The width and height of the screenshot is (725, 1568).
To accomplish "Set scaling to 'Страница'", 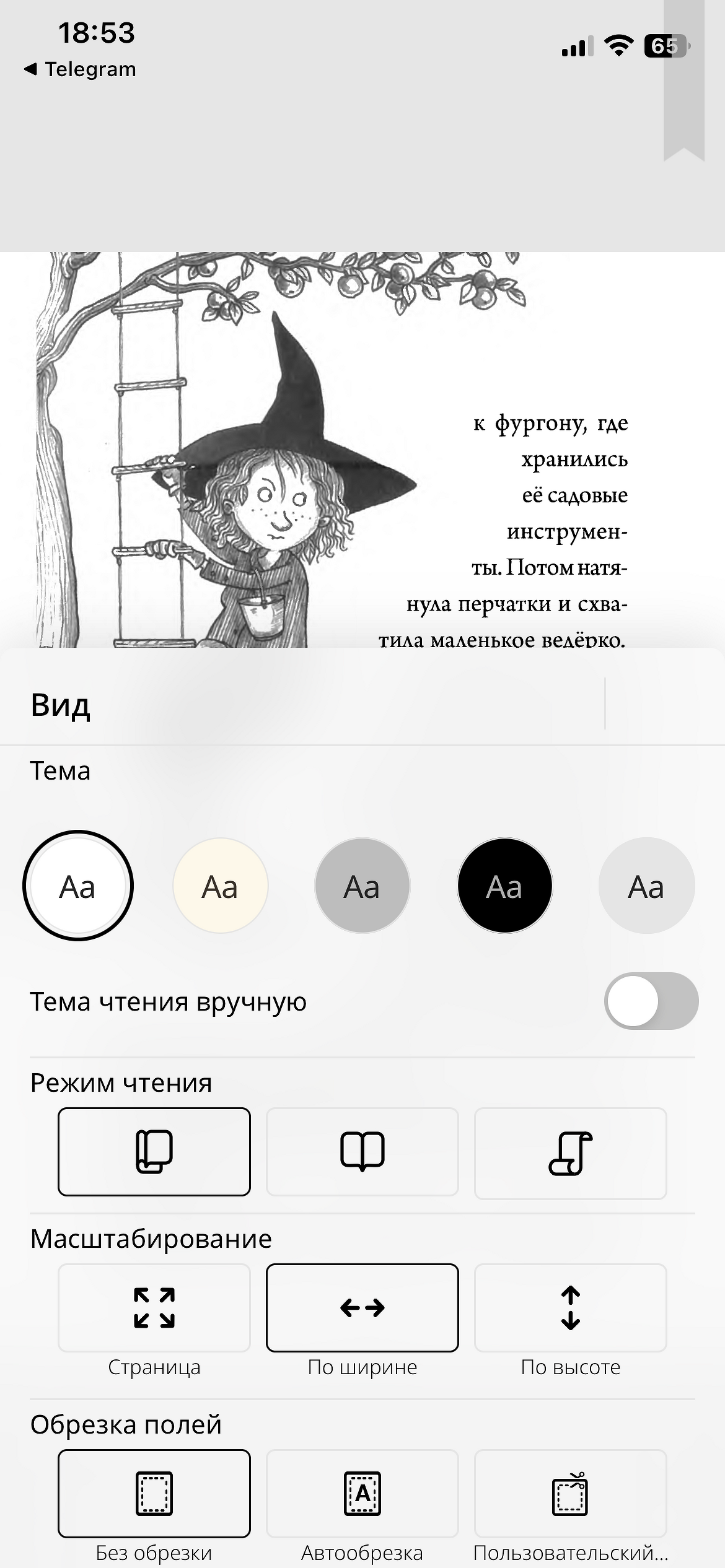I will [154, 1308].
